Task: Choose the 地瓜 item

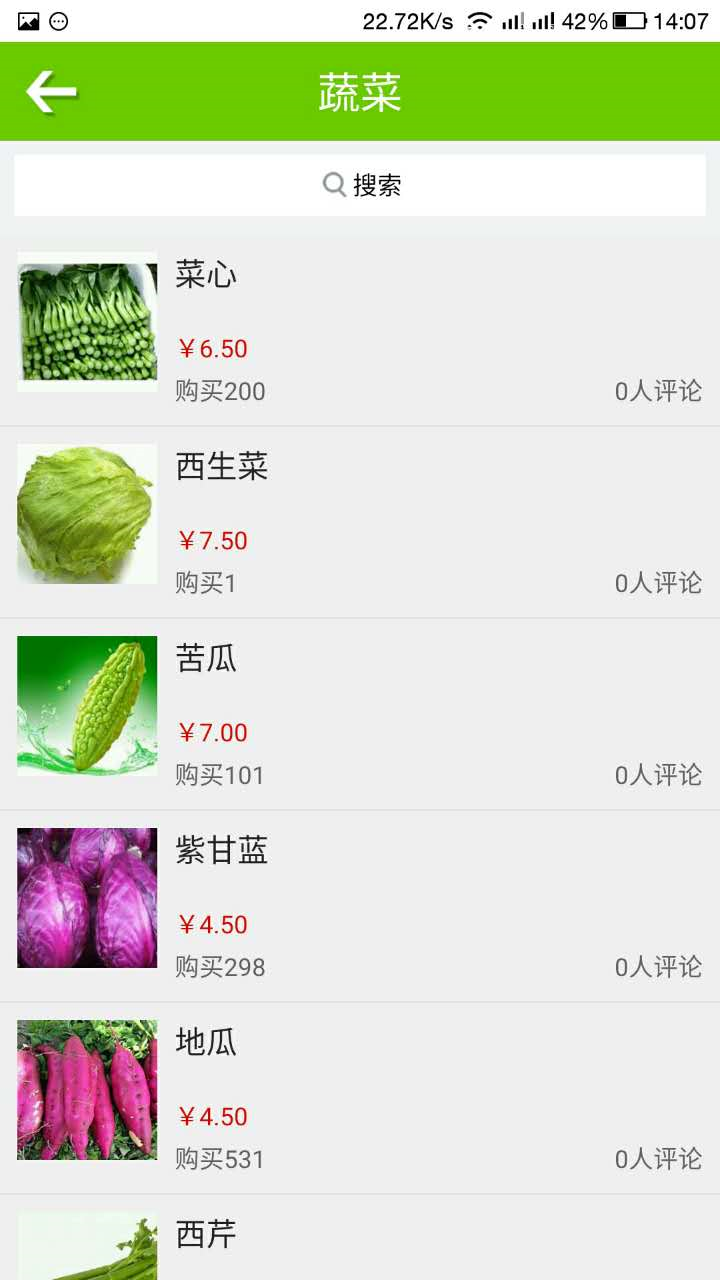Action: coord(360,1098)
